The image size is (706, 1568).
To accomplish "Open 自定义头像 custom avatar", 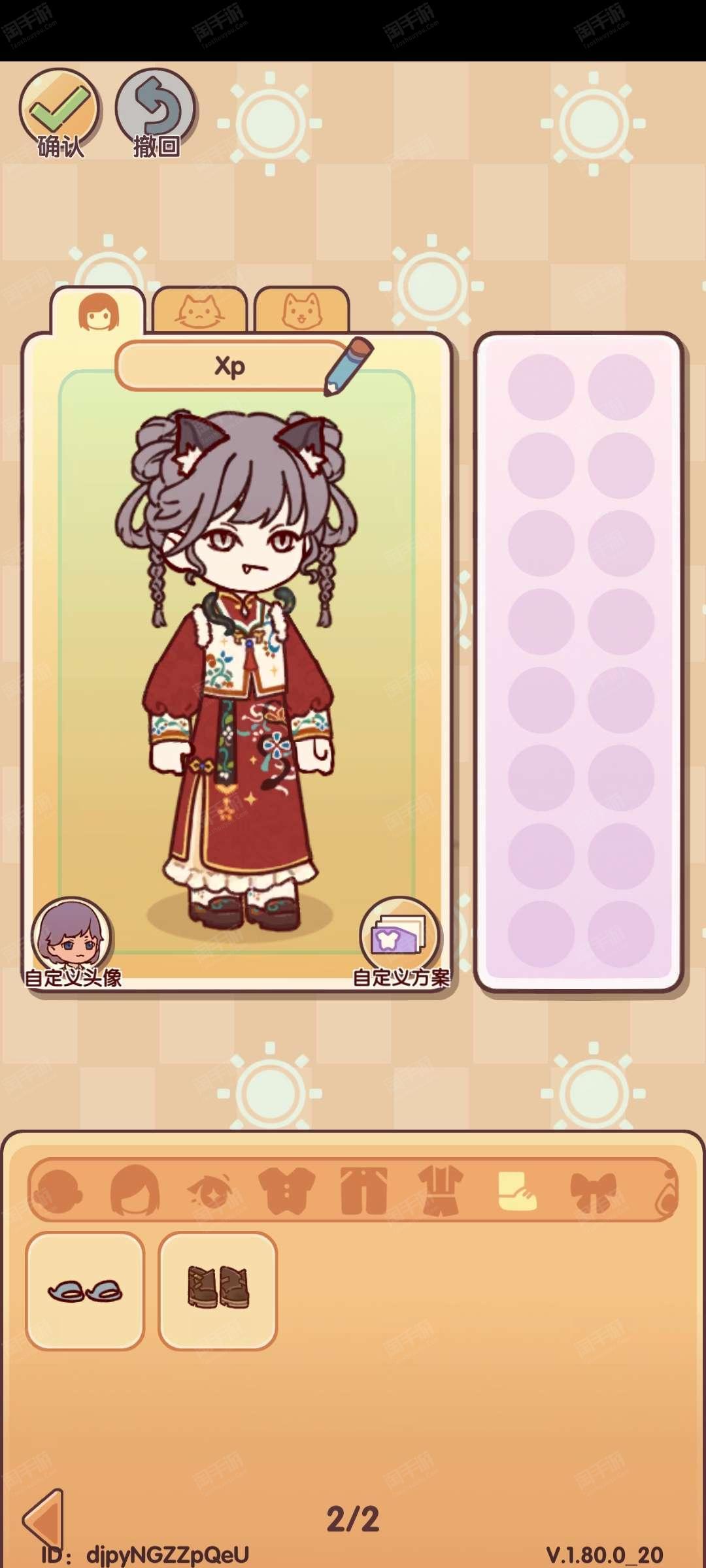I will click(73, 941).
